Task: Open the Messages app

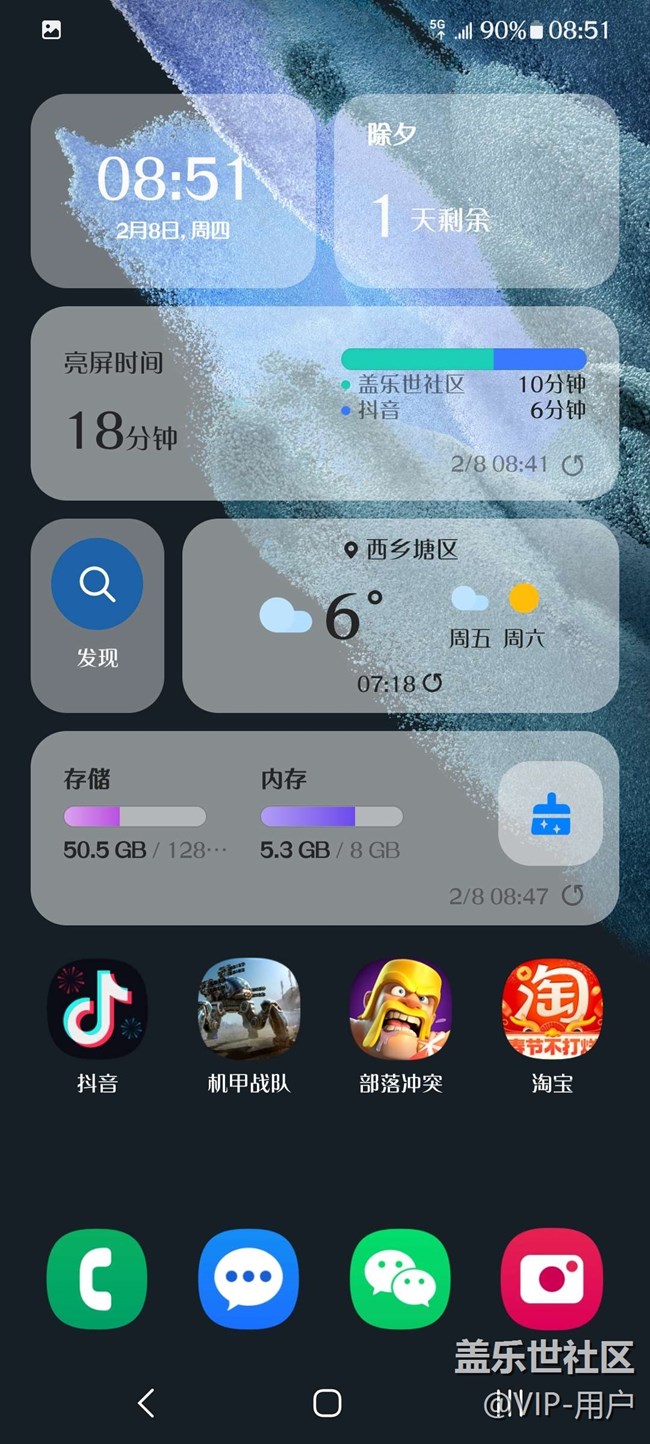Action: pos(248,1279)
